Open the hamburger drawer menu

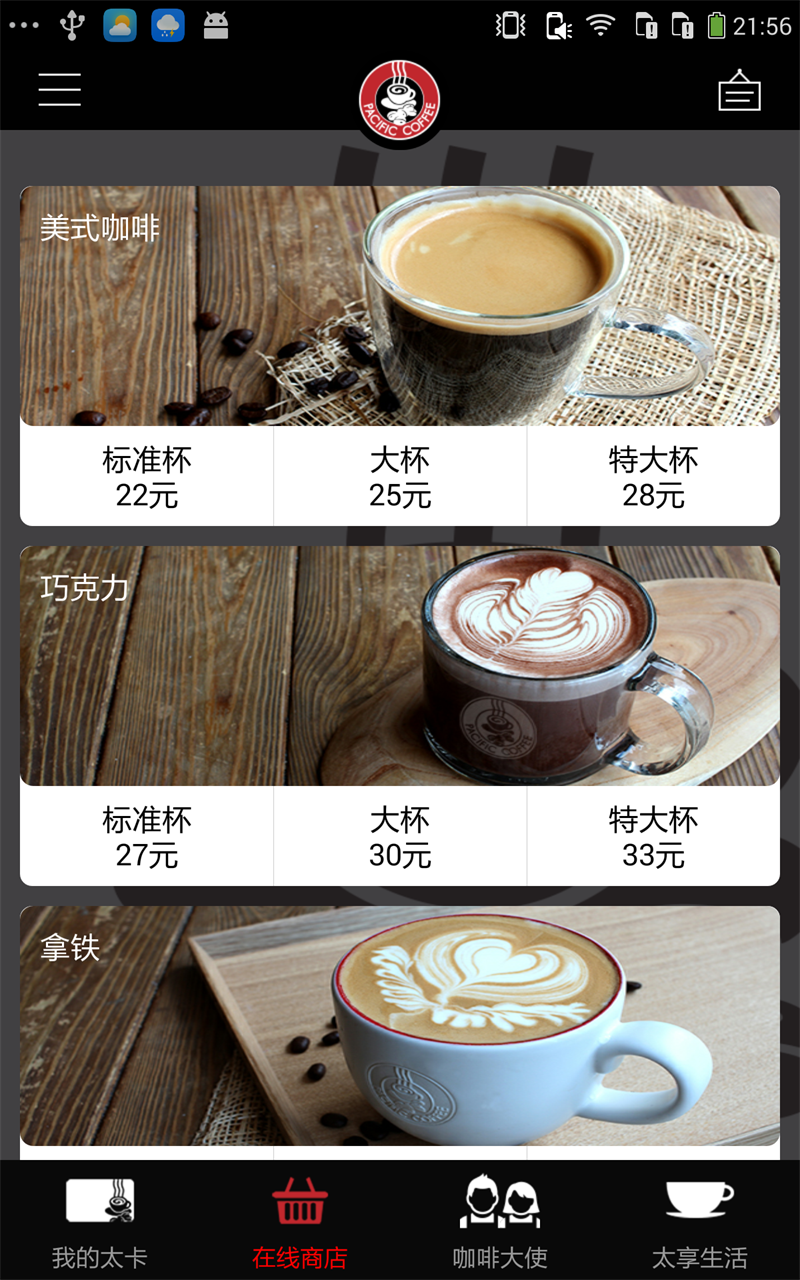60,90
